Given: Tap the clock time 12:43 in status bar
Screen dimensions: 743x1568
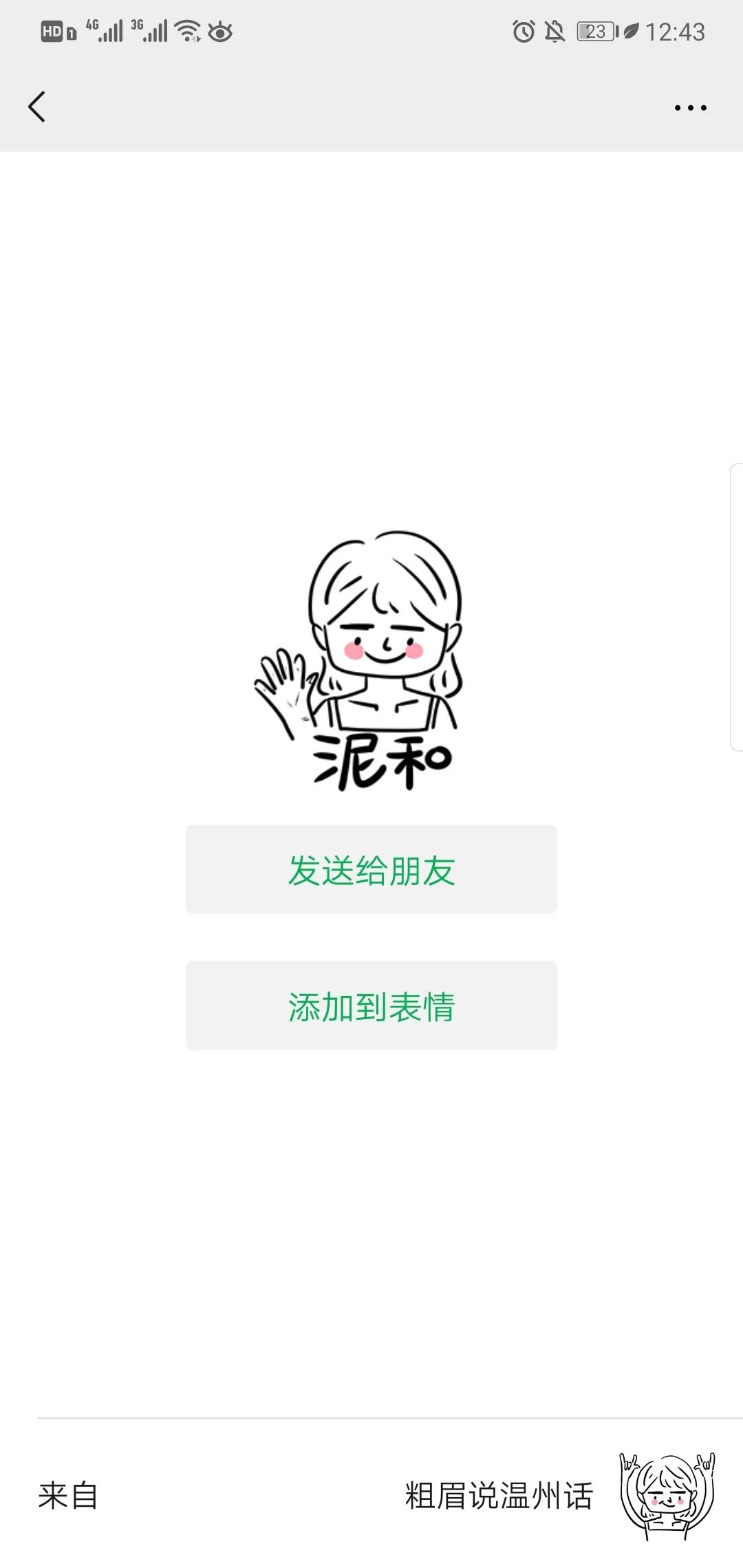Looking at the screenshot, I should pyautogui.click(x=677, y=30).
